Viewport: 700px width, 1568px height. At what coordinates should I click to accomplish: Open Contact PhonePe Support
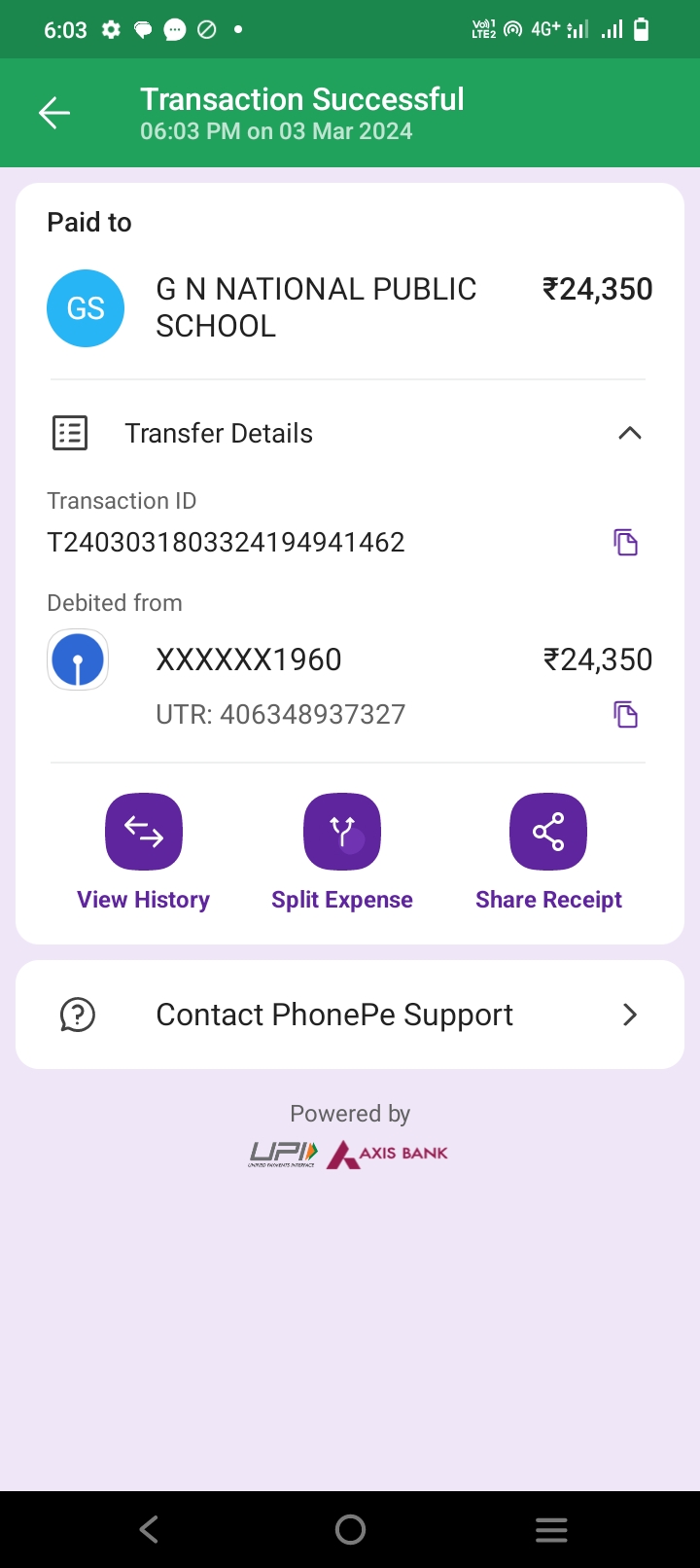point(350,1015)
